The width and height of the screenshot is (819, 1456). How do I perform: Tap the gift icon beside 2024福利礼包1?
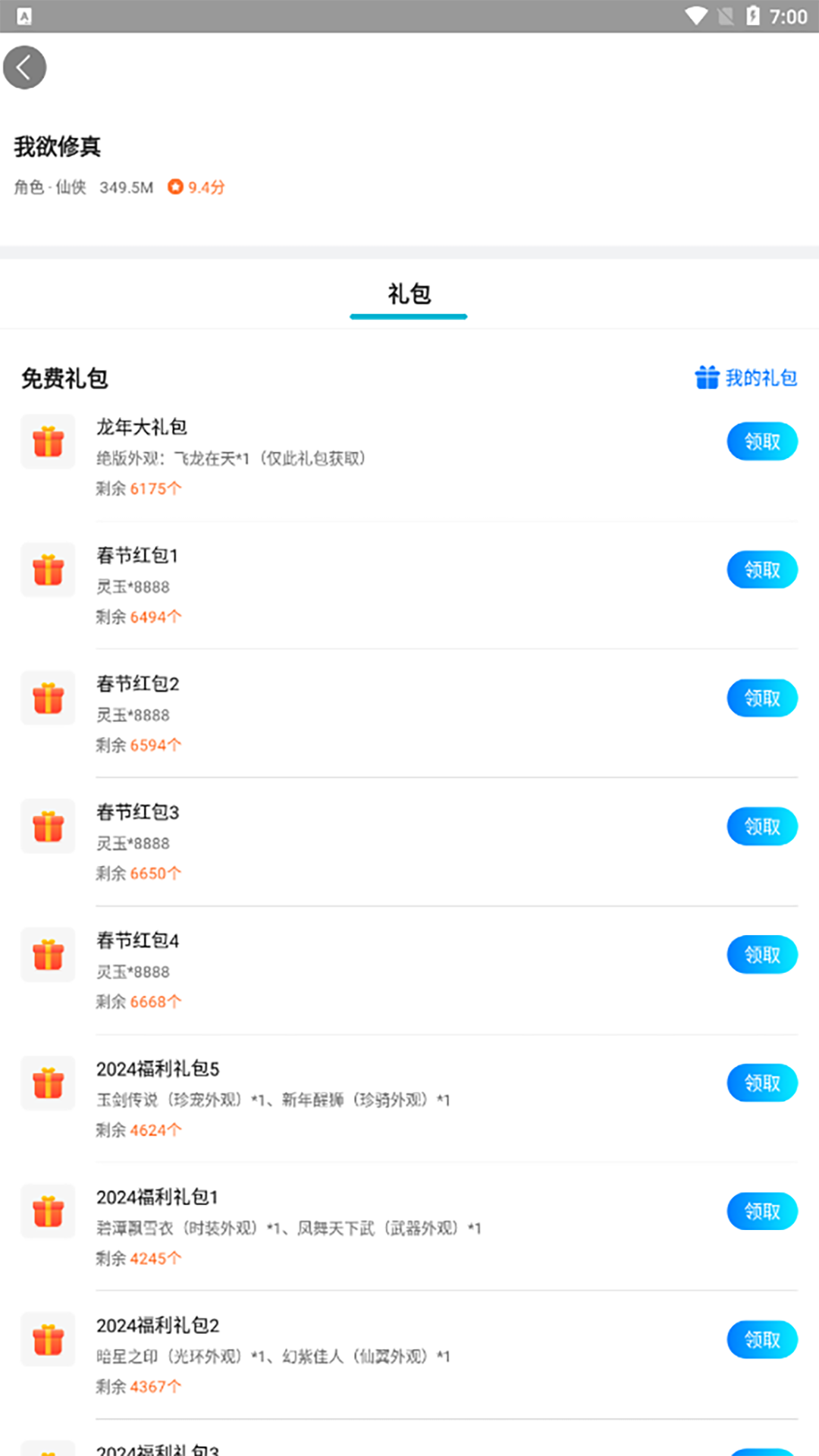(x=48, y=1211)
